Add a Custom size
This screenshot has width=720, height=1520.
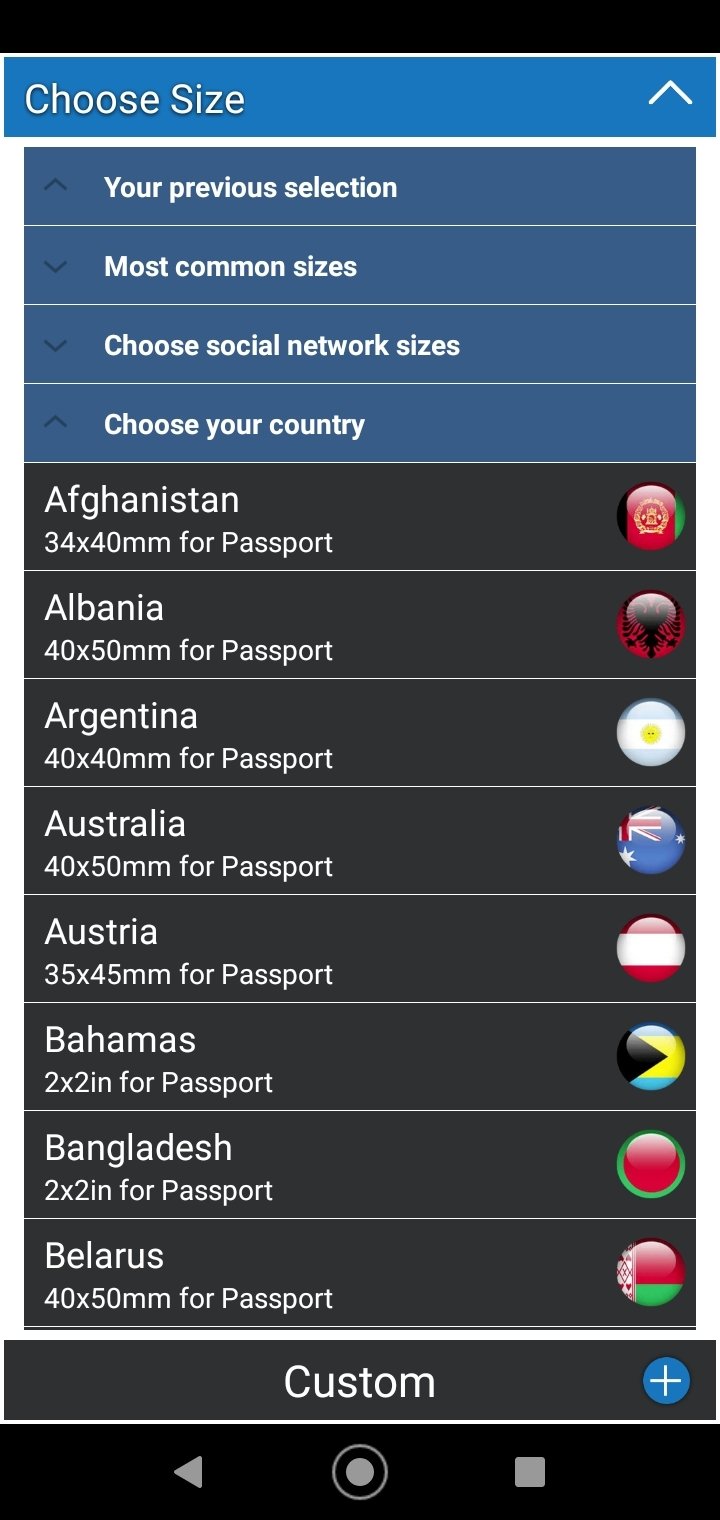666,1381
